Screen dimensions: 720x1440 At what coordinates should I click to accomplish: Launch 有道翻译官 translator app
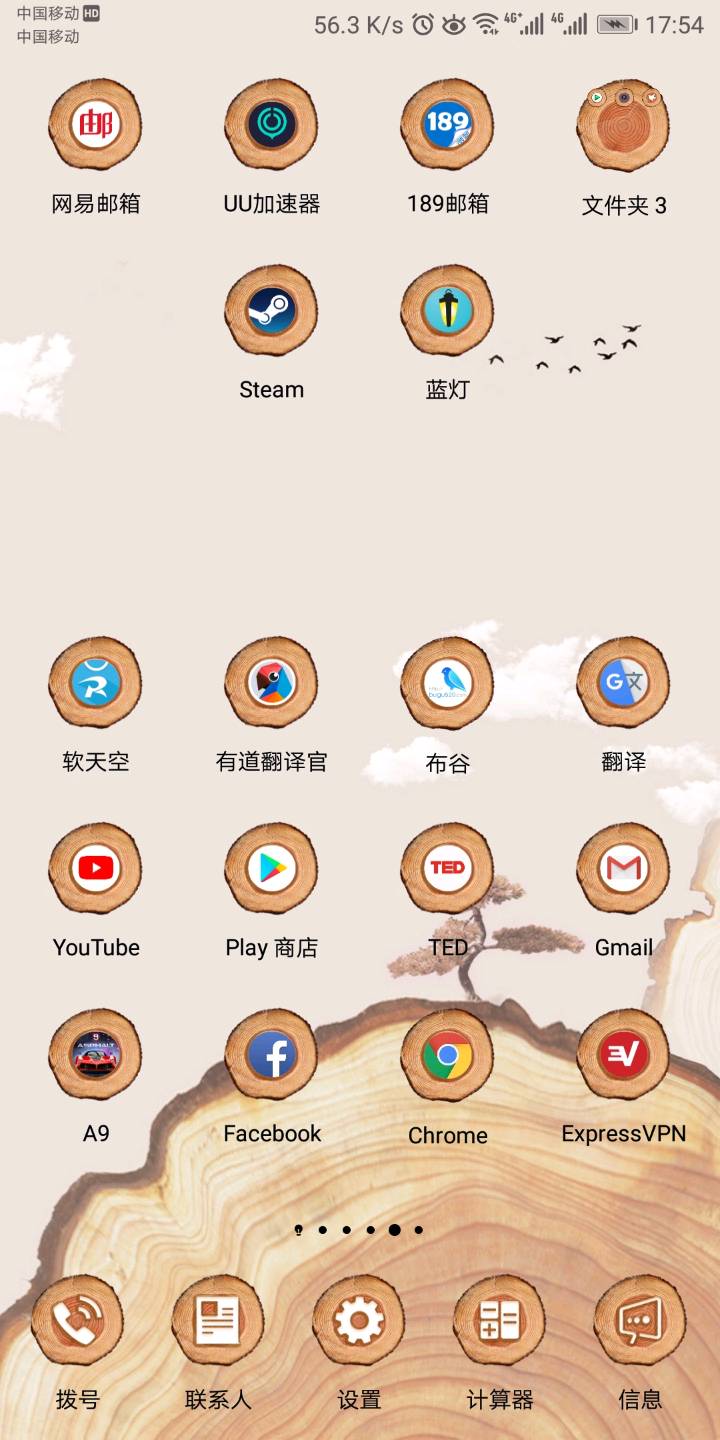[x=271, y=684]
